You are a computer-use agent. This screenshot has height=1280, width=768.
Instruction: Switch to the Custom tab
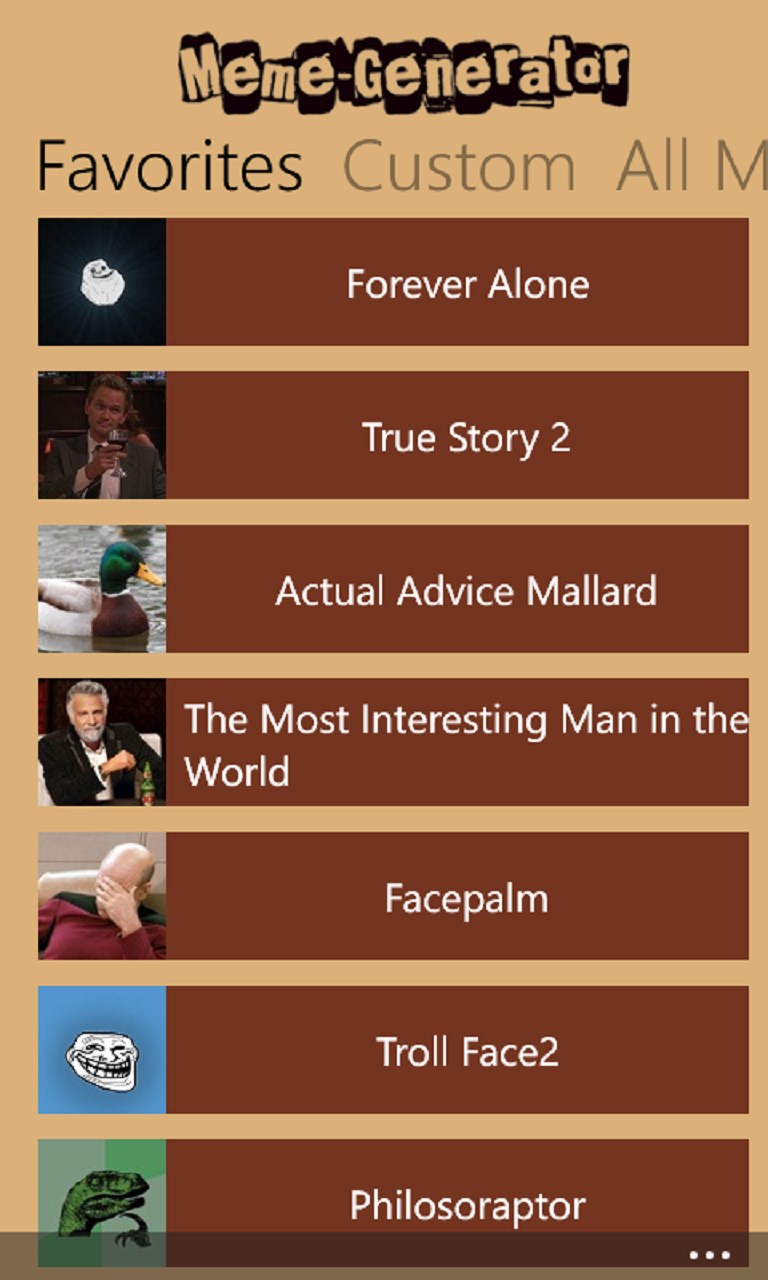coord(459,166)
